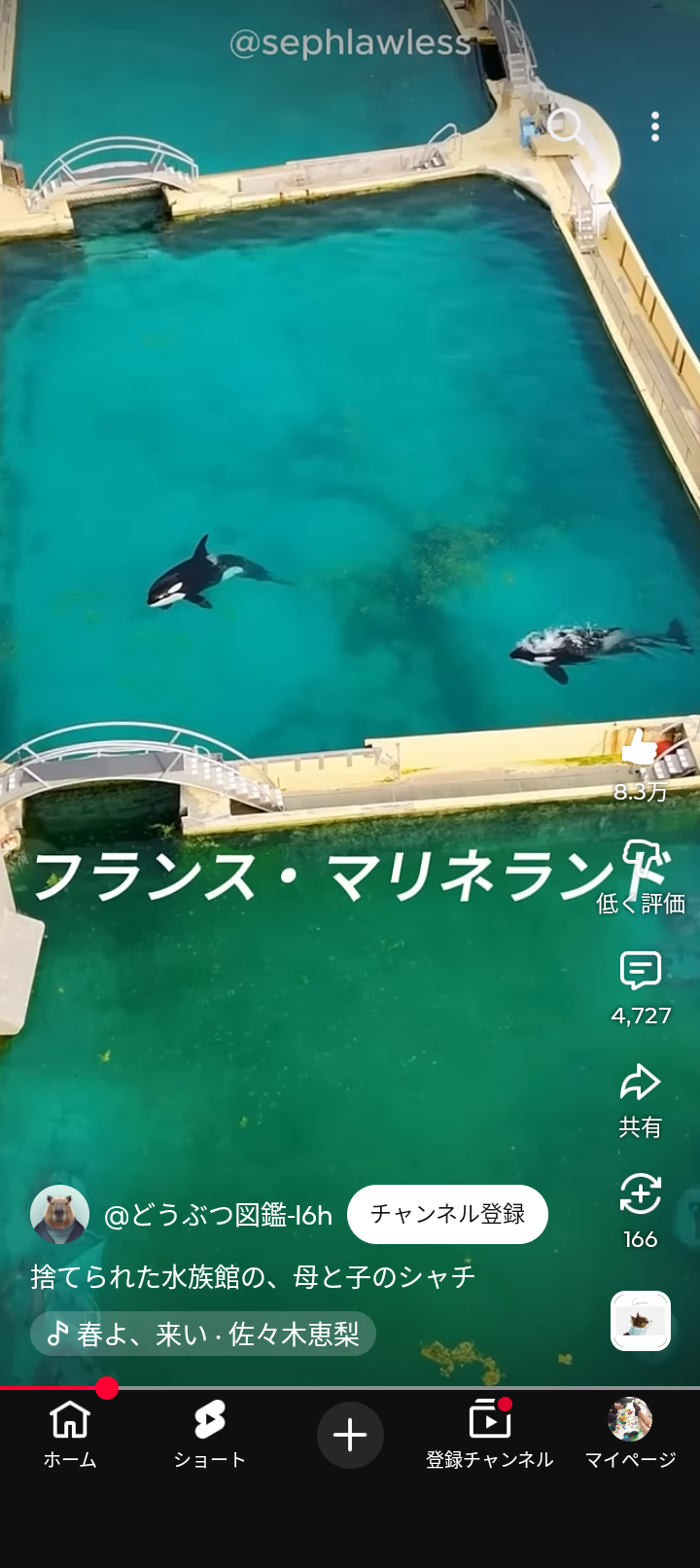The height and width of the screenshot is (1568, 700).
Task: Open the channel name @どうぶつ図鑑-l6h
Action: pos(218,1215)
